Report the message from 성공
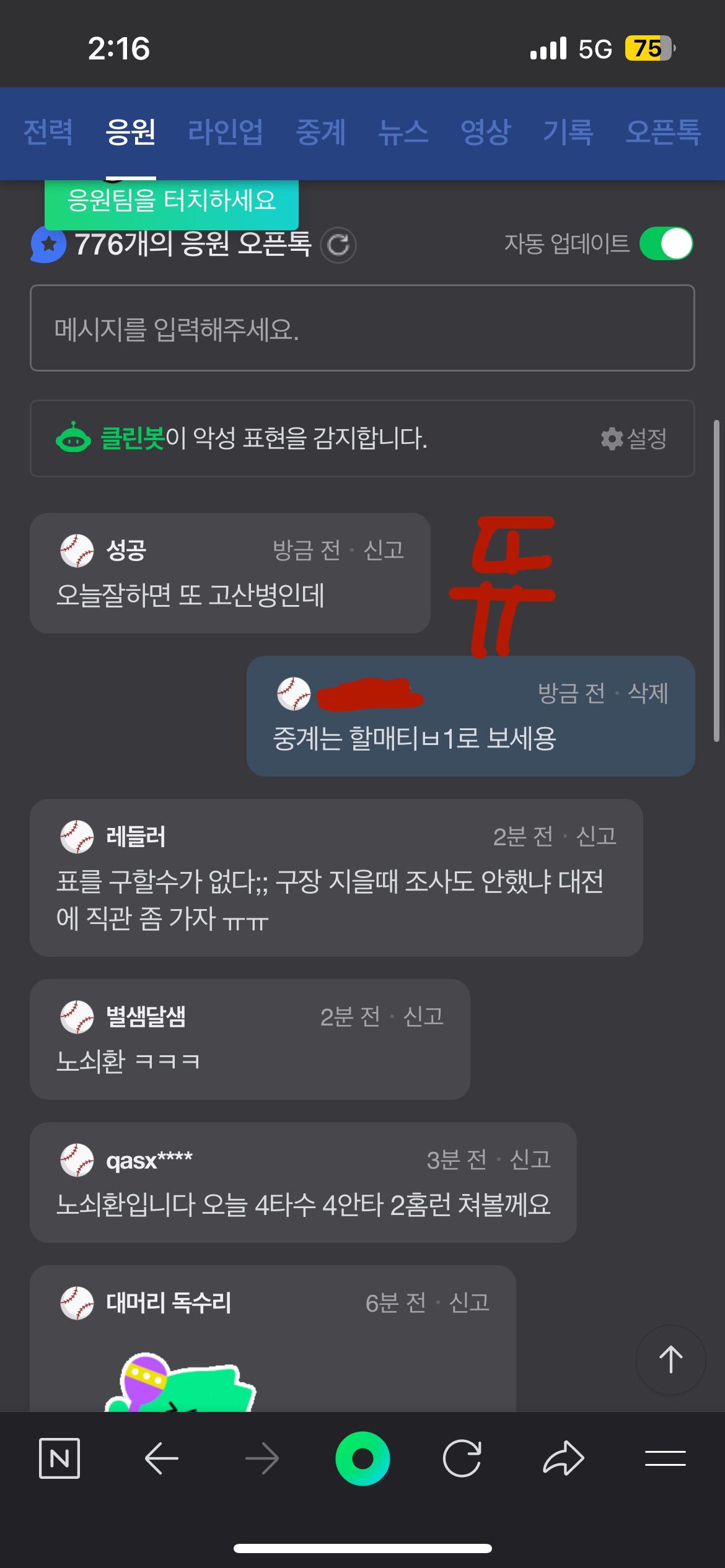725x1568 pixels. (x=384, y=550)
